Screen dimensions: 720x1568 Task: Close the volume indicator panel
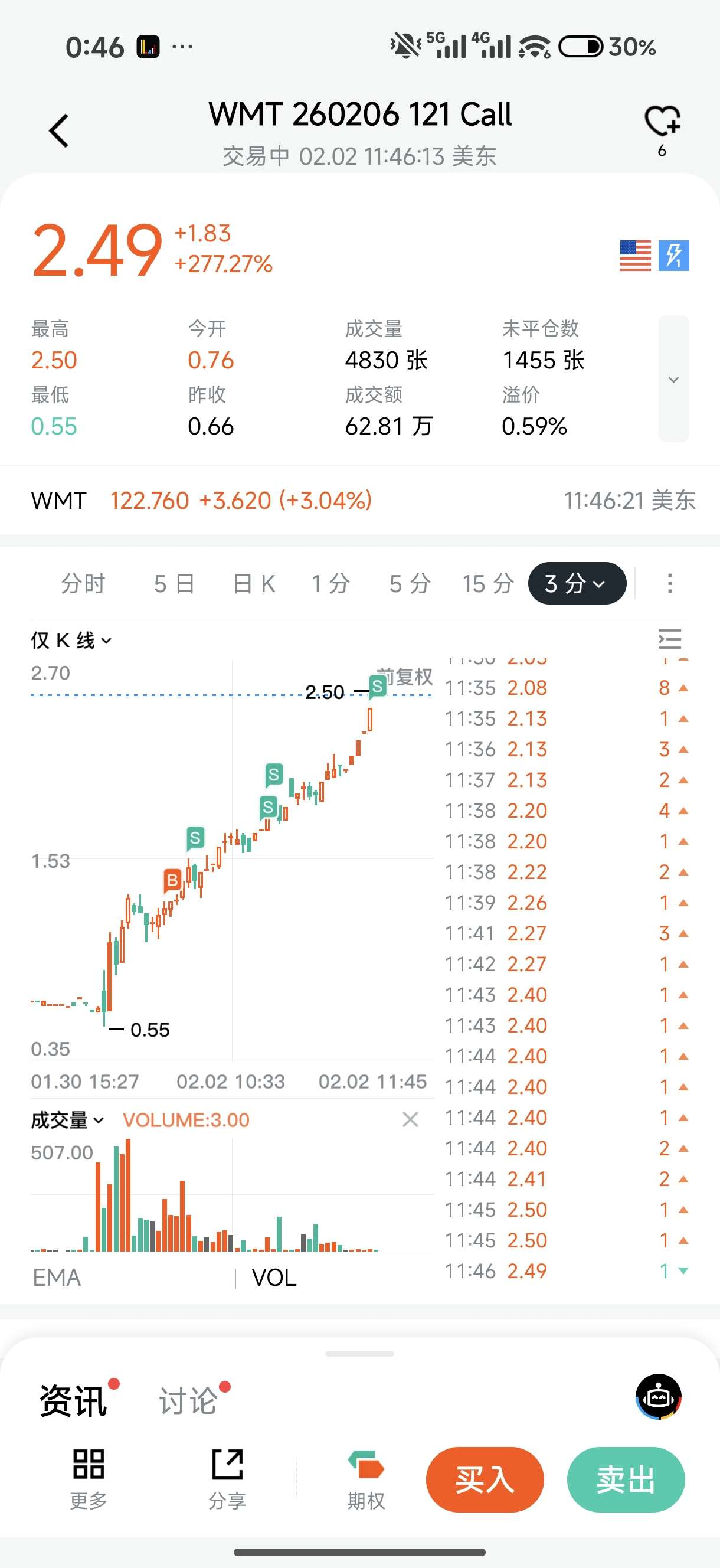click(410, 1119)
